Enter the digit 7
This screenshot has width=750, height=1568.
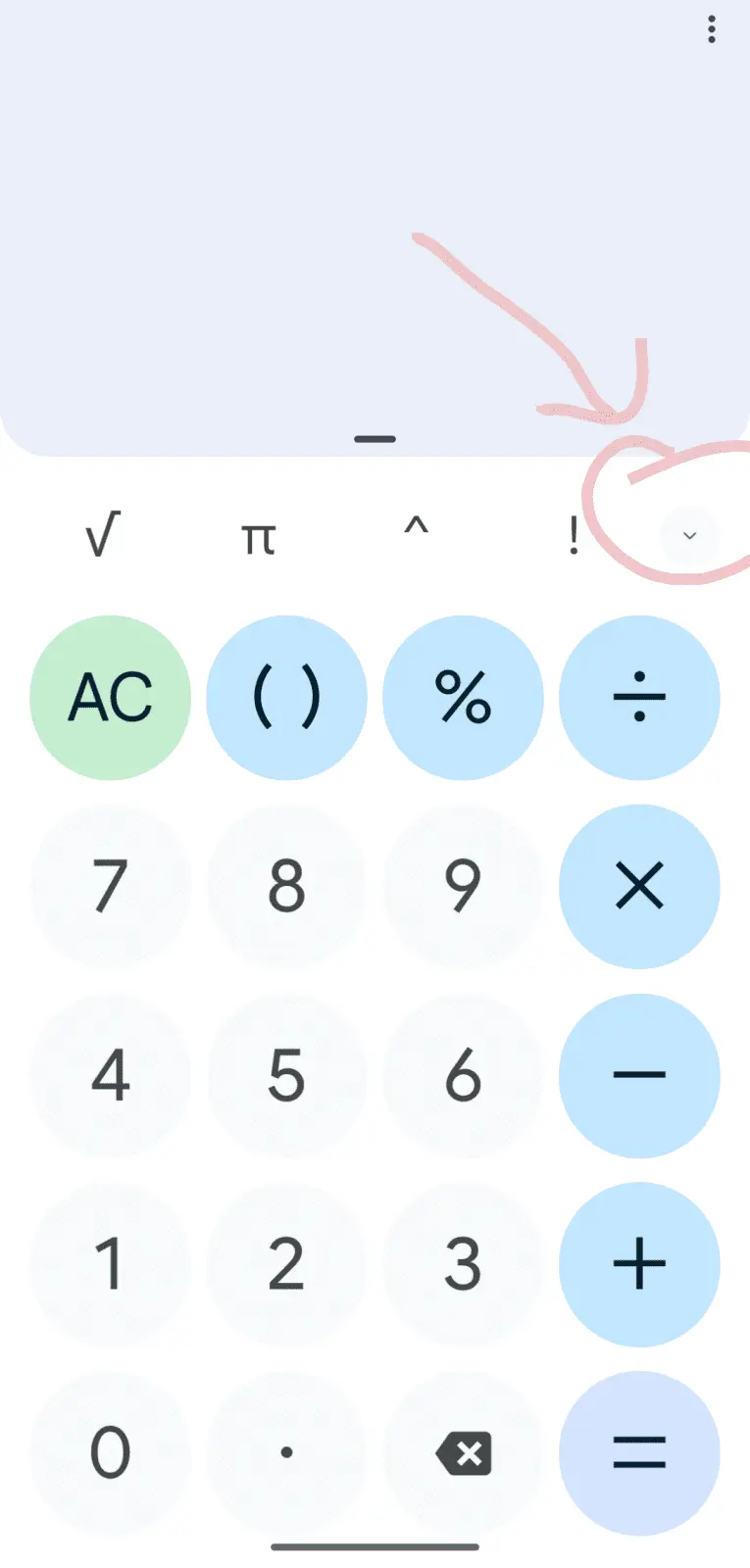click(x=111, y=886)
